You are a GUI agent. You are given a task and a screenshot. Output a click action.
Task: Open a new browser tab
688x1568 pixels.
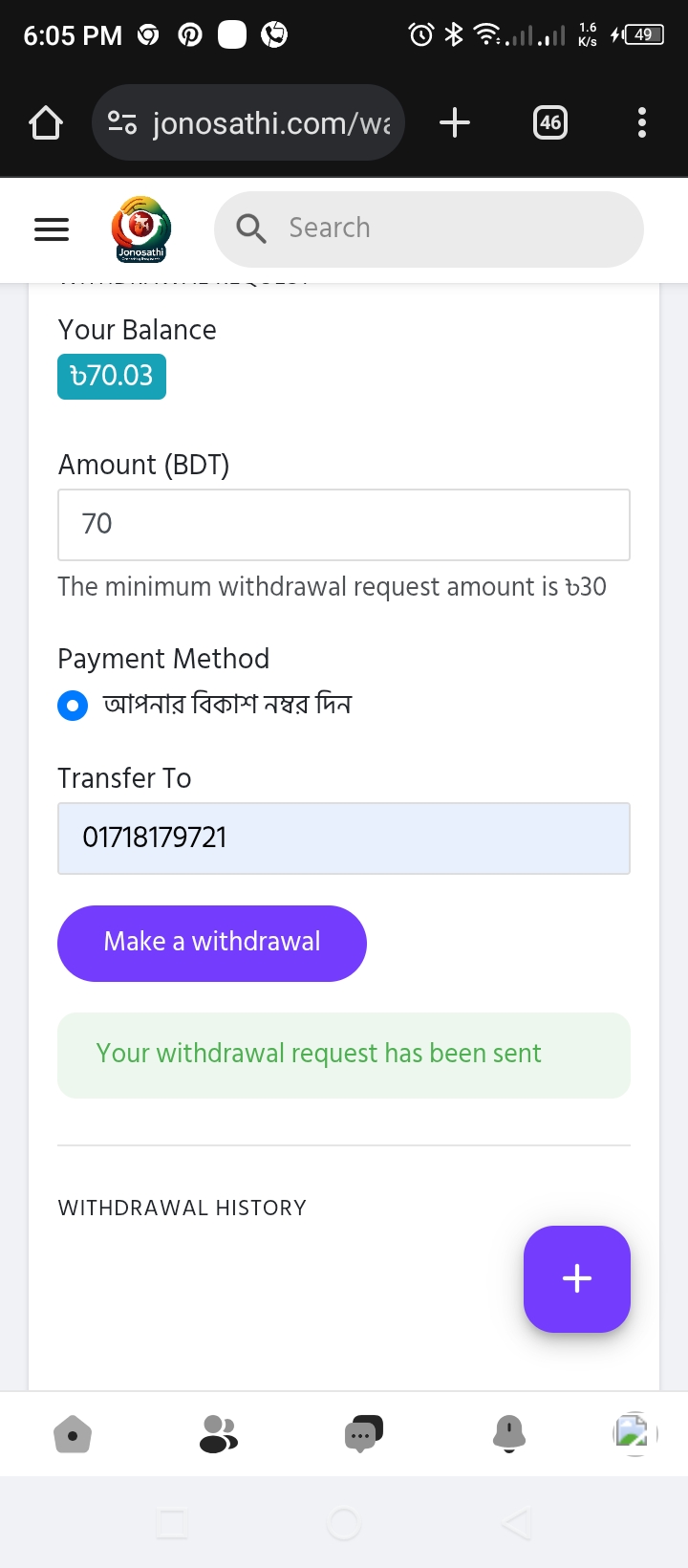[x=455, y=122]
